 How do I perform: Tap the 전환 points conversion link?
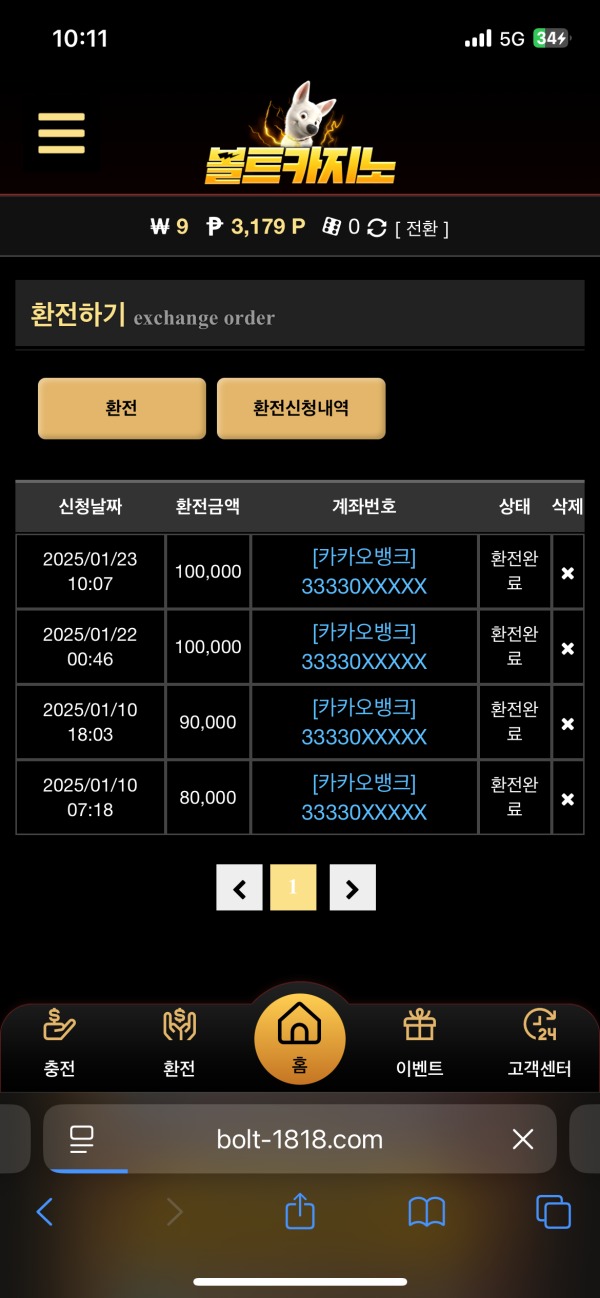[422, 228]
